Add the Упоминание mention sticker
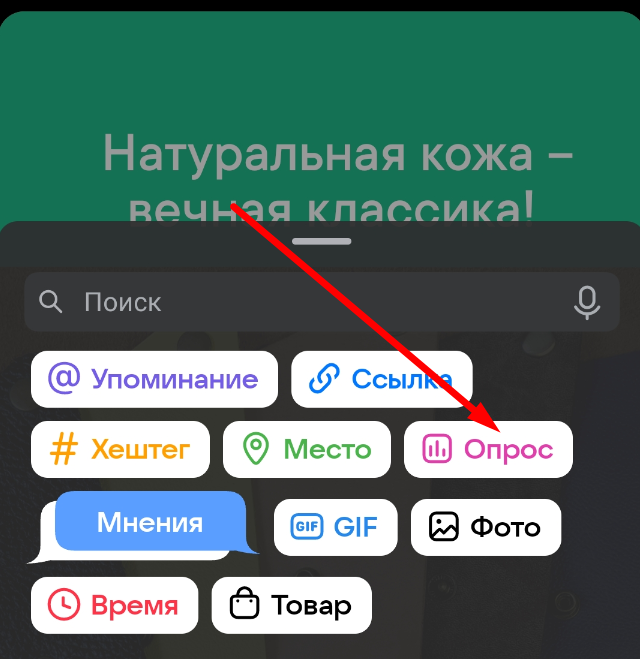This screenshot has height=659, width=640. coord(154,380)
